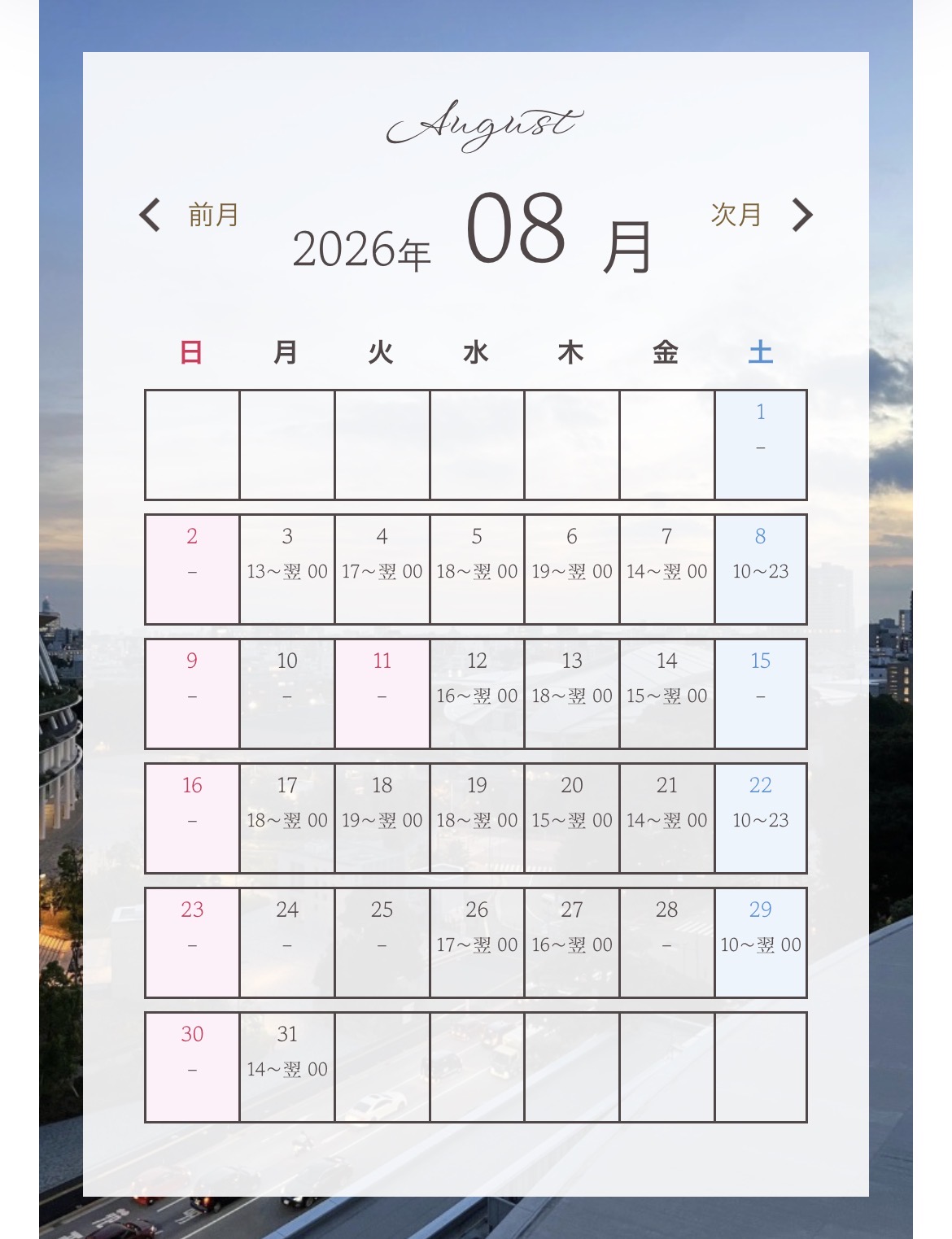Go to the next month (次月)
This screenshot has width=952, height=1239.
(x=762, y=215)
